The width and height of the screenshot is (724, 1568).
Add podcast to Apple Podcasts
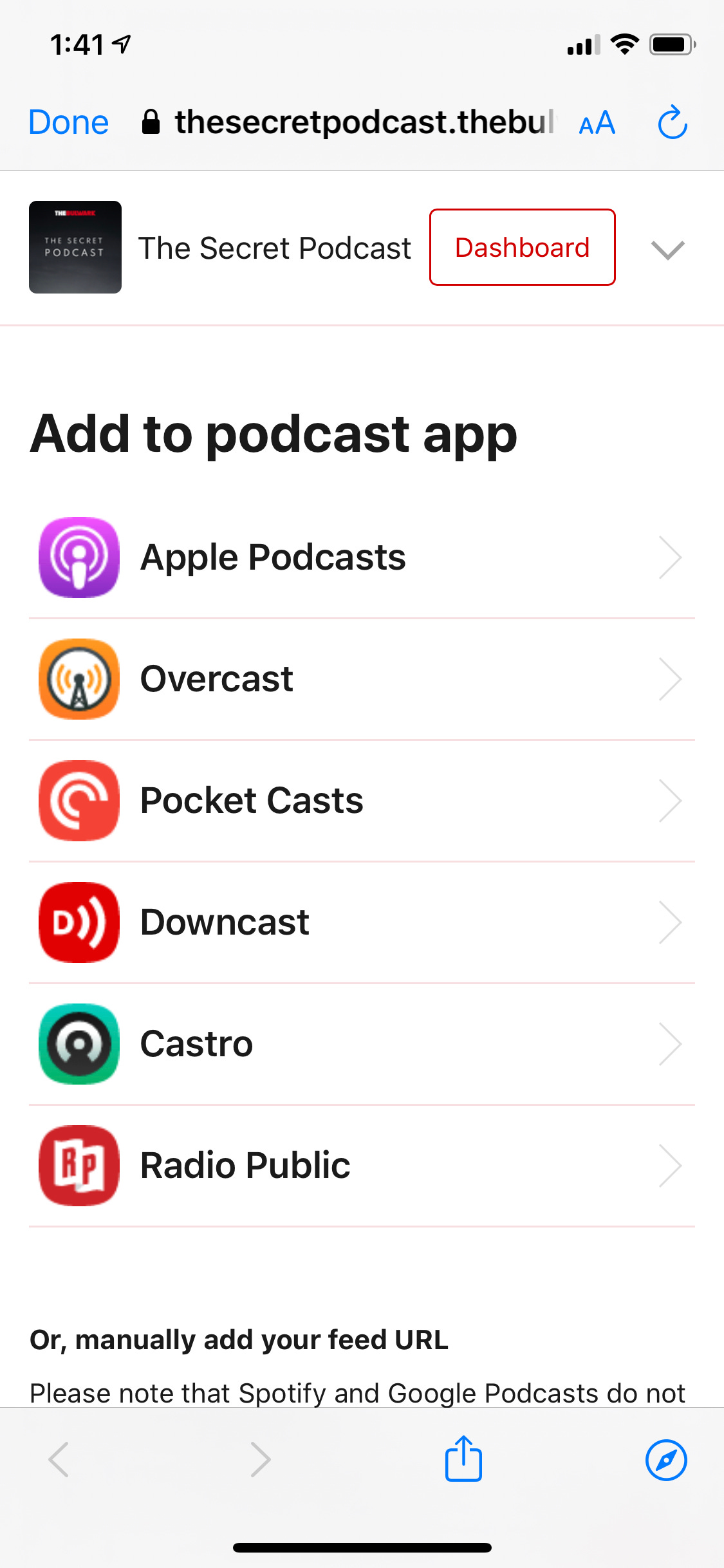pos(362,557)
